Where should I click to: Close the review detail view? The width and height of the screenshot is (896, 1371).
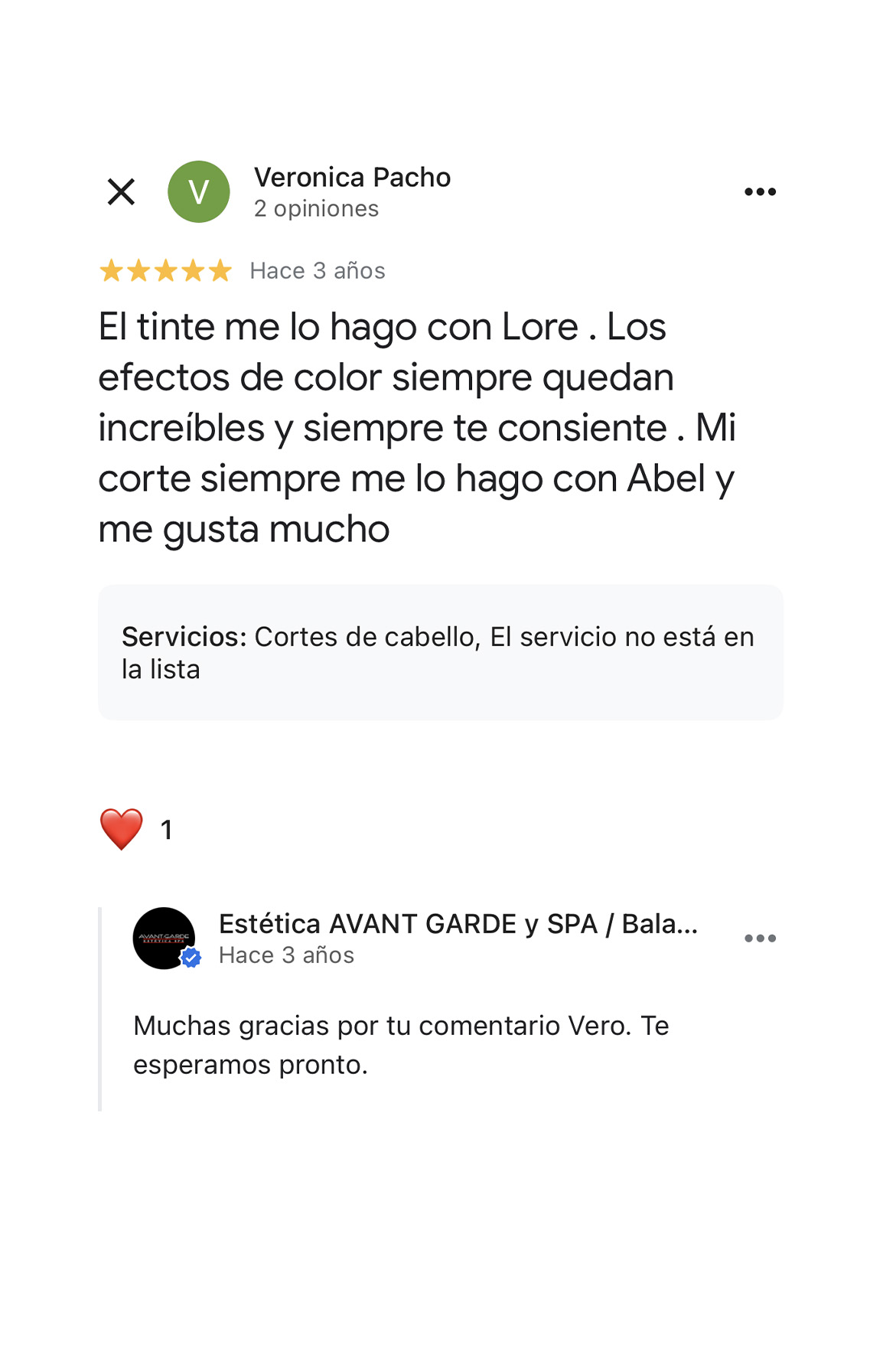click(x=121, y=191)
